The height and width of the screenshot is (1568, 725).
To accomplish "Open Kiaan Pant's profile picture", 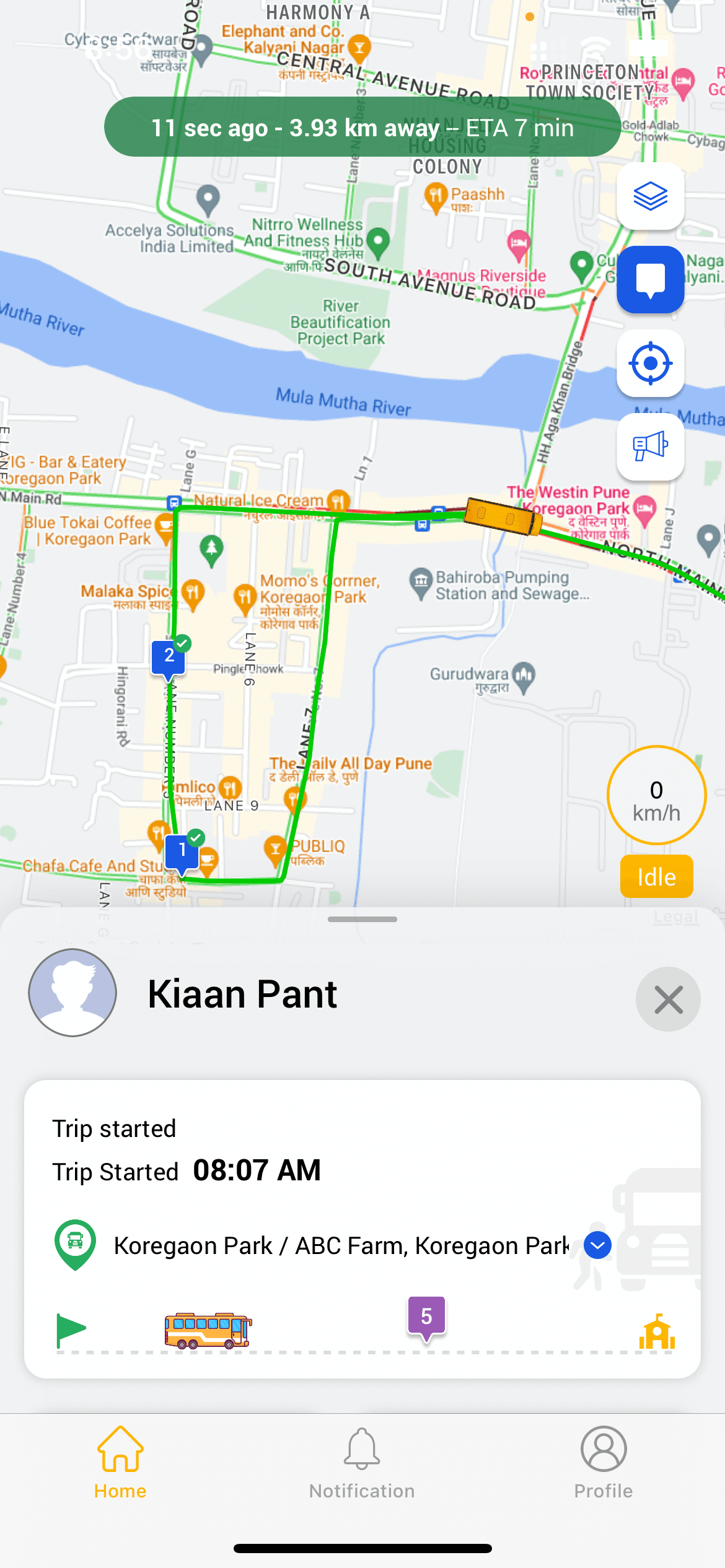I will (x=72, y=993).
